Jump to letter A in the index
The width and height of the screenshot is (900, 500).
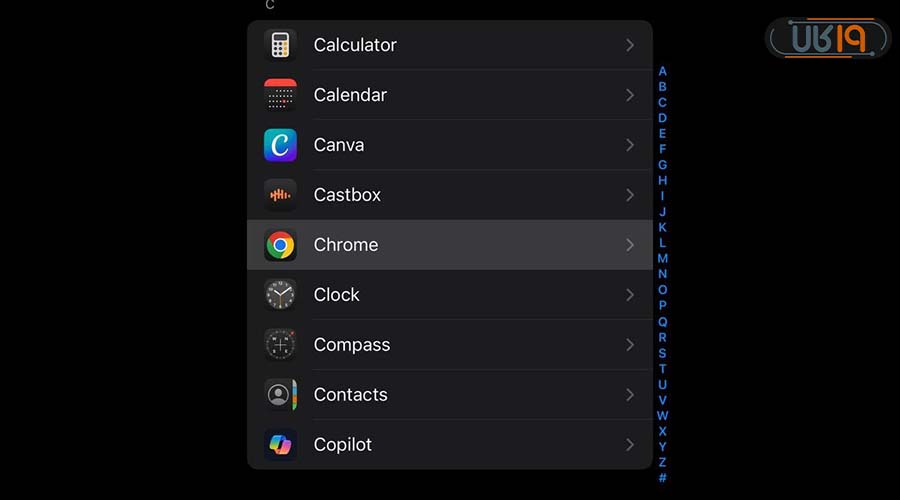(x=662, y=71)
